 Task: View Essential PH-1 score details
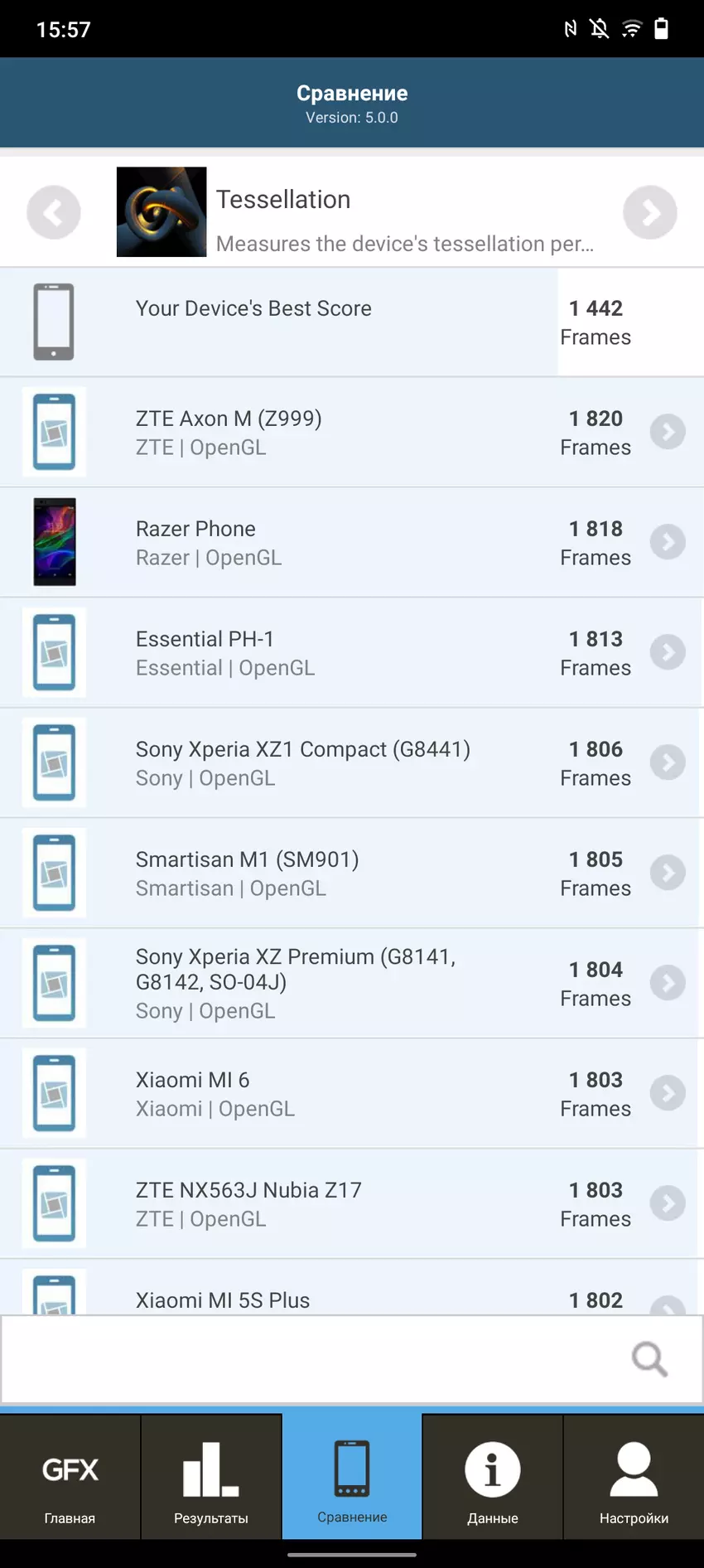click(x=352, y=652)
